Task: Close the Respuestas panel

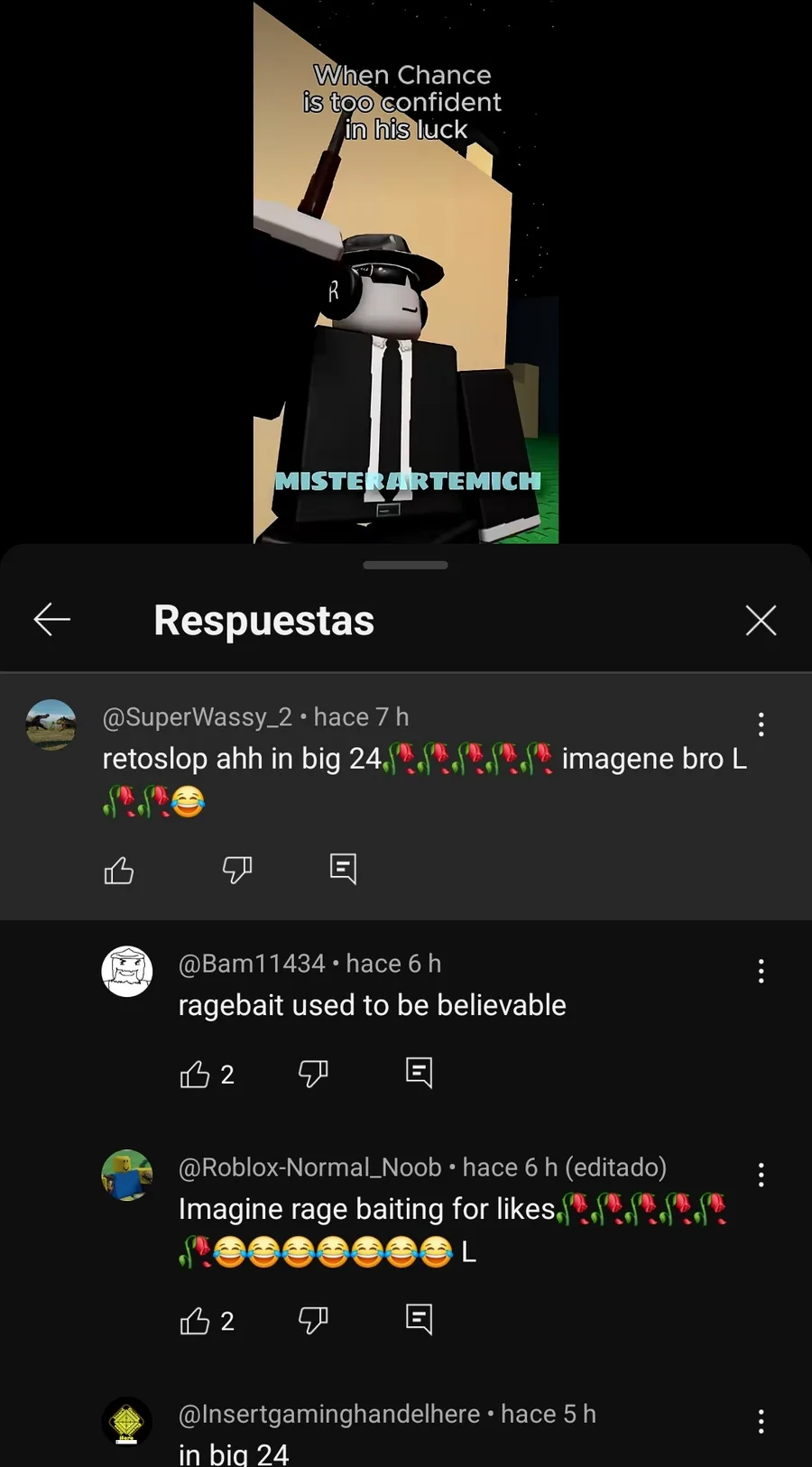Action: coord(761,620)
